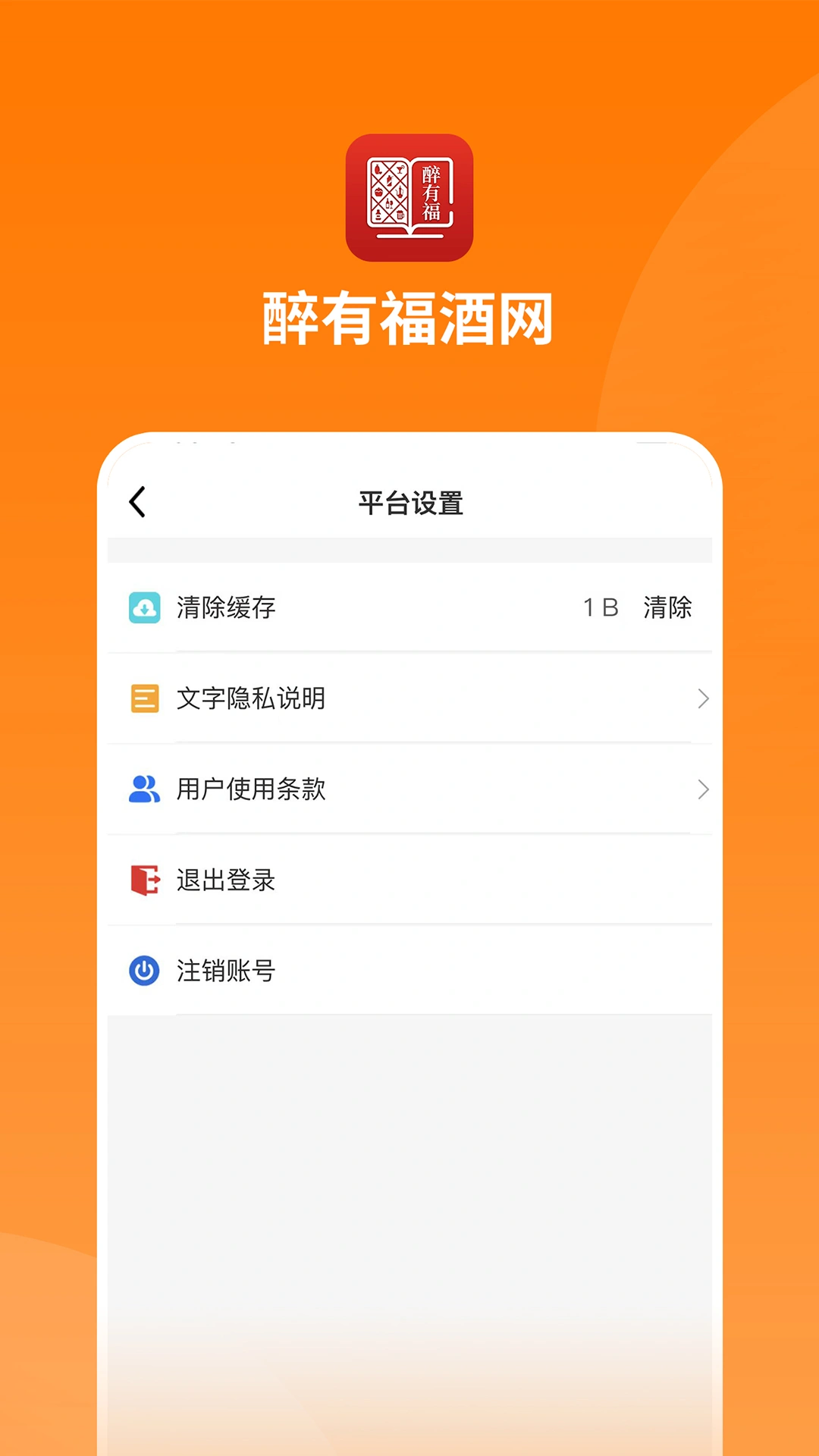Select the 平台设置 title
The width and height of the screenshot is (819, 1456).
coord(409,502)
